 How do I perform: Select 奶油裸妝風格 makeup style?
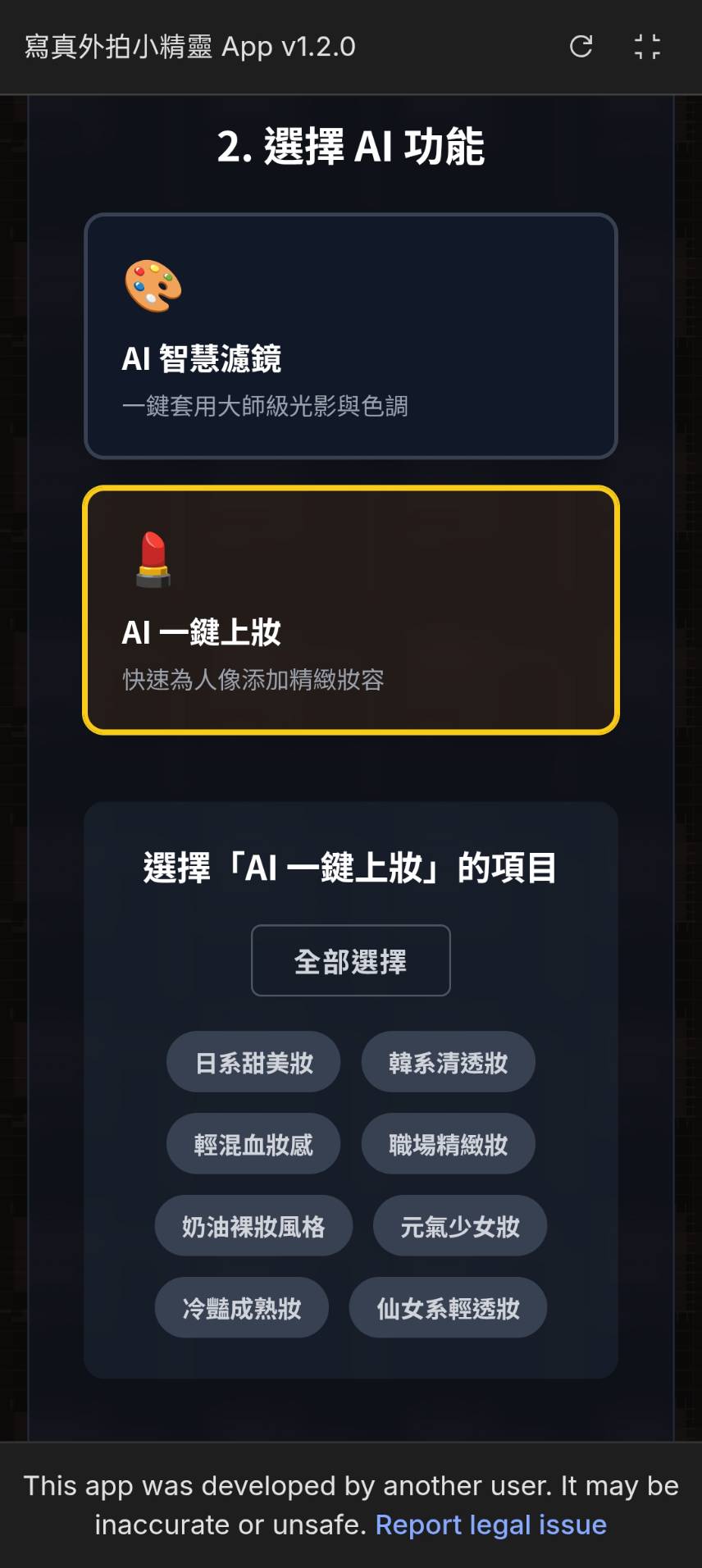[x=253, y=1226]
